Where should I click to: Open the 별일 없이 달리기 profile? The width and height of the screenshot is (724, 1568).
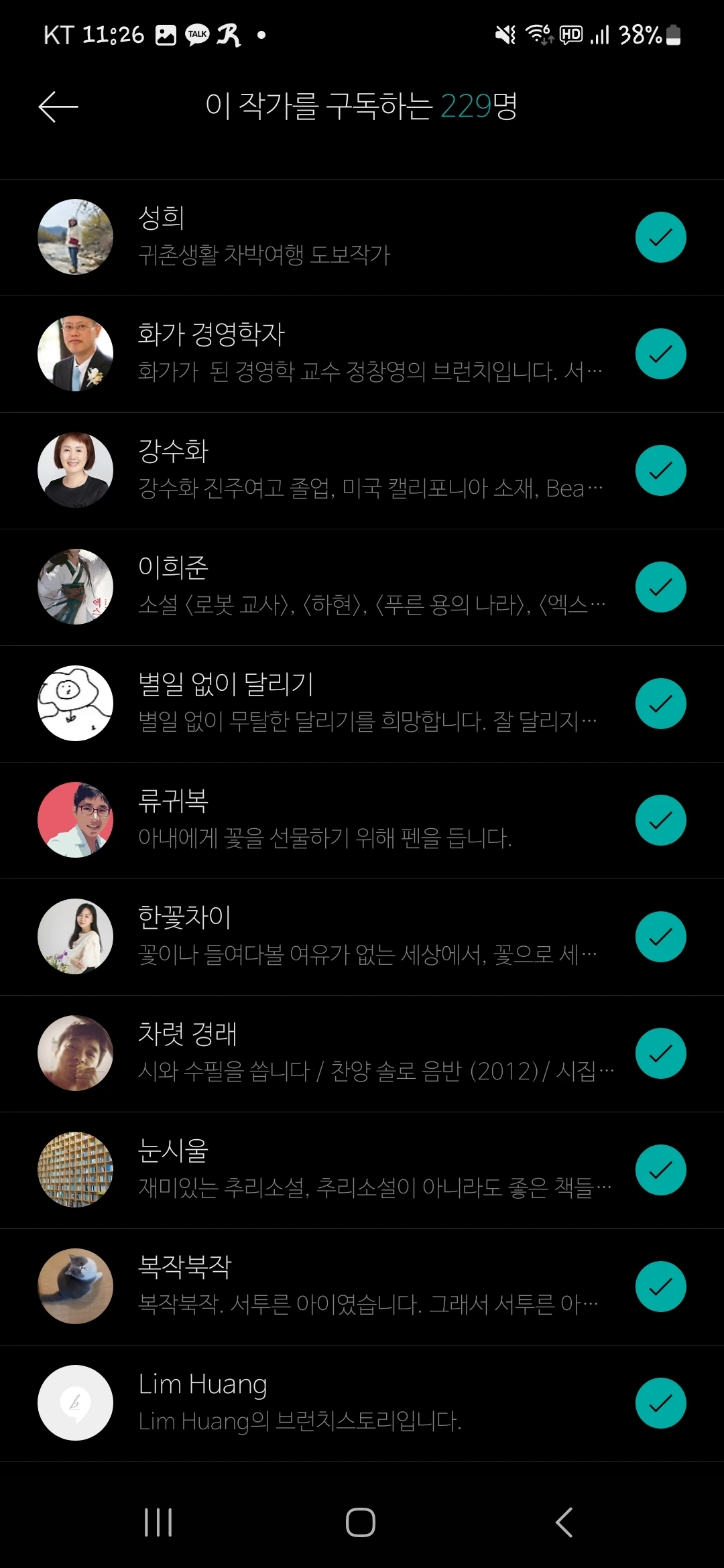pos(362,704)
